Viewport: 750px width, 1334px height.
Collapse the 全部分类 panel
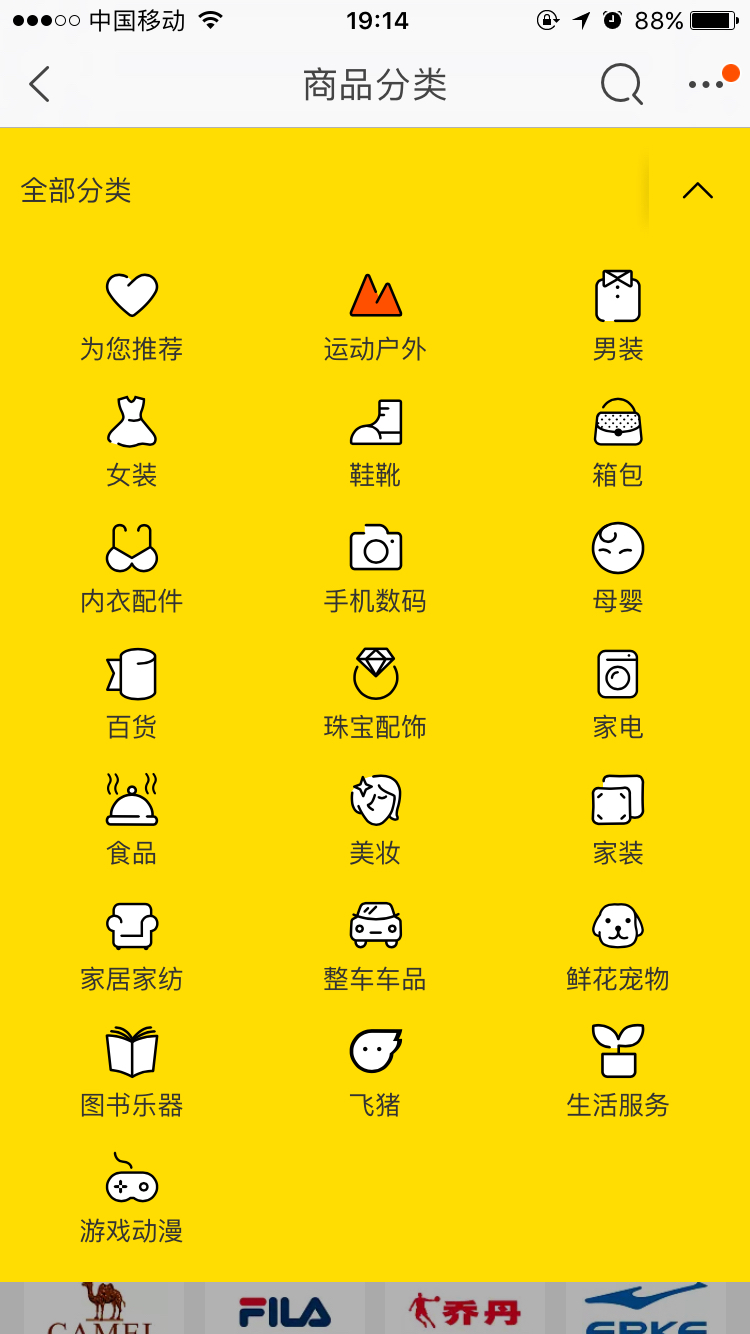[698, 190]
